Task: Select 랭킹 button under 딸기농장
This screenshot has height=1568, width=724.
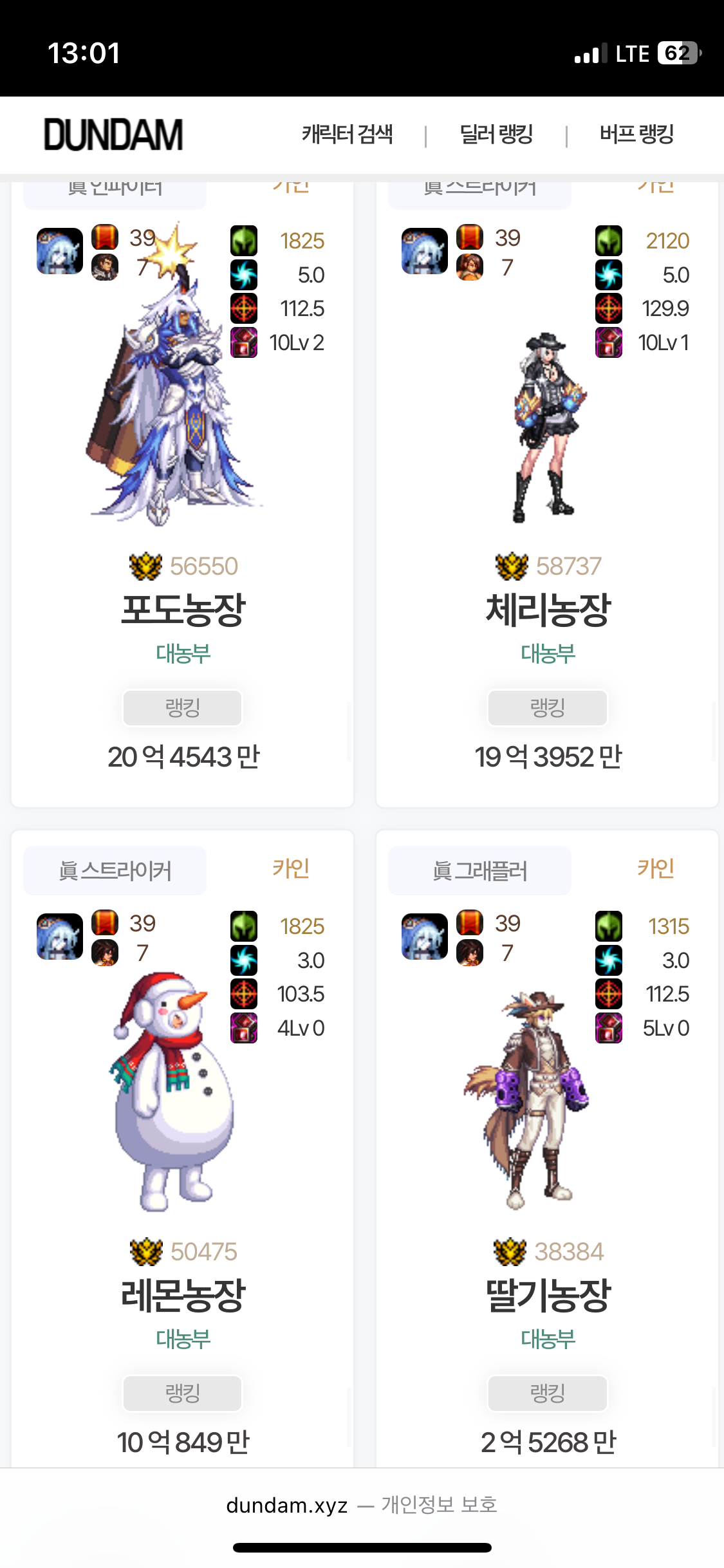Action: click(547, 1394)
